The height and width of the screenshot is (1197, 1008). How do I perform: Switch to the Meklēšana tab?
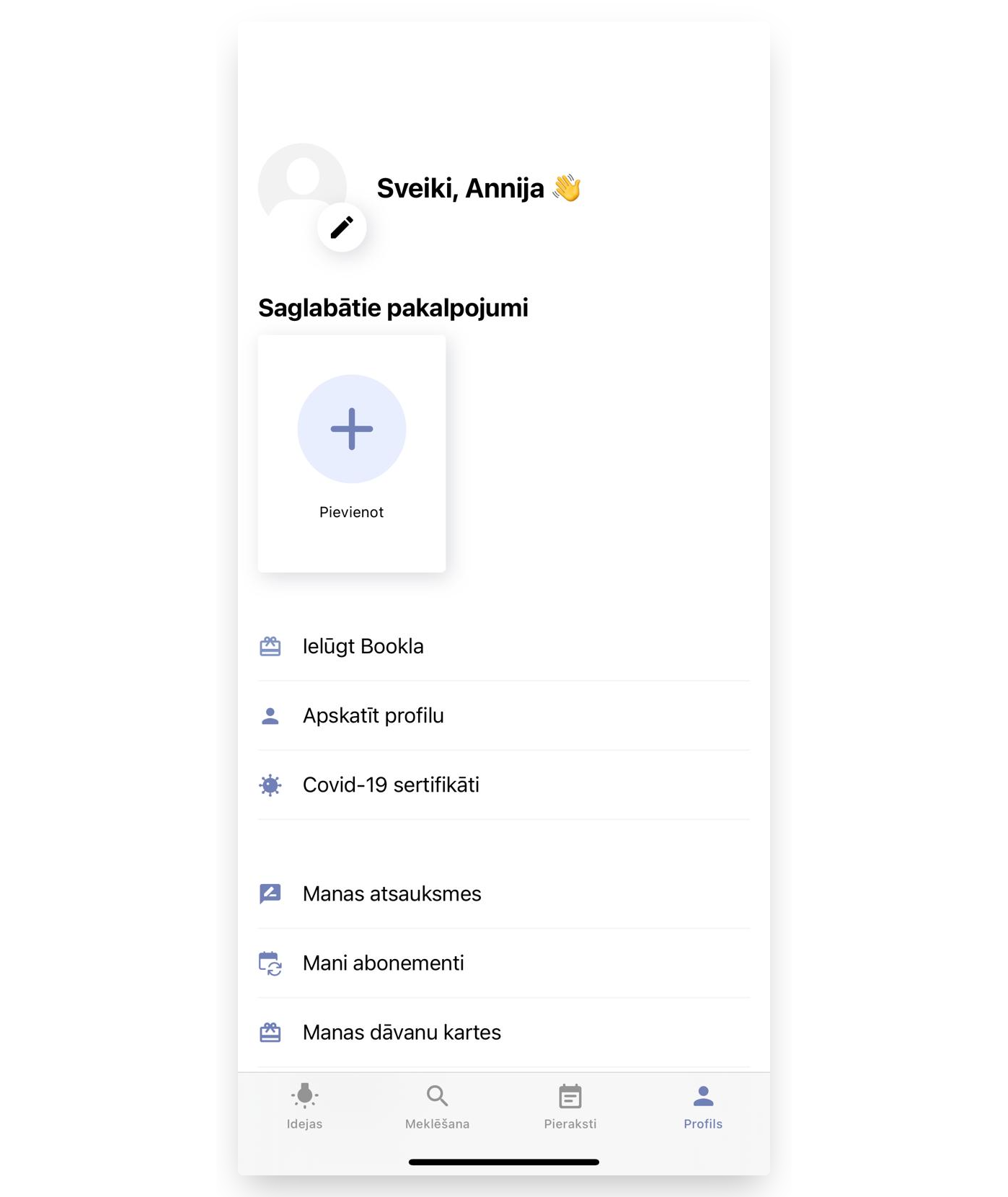click(437, 1106)
